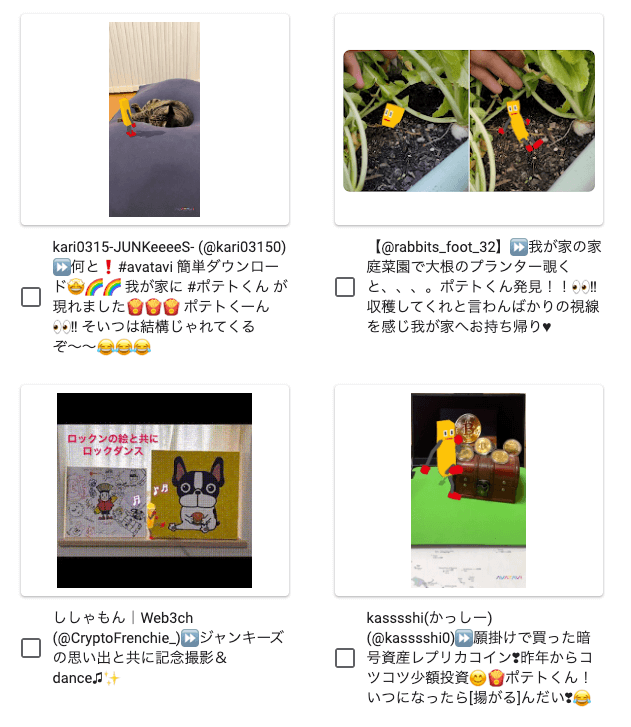Open the radish planter image card
631x727 pixels.
tap(468, 120)
